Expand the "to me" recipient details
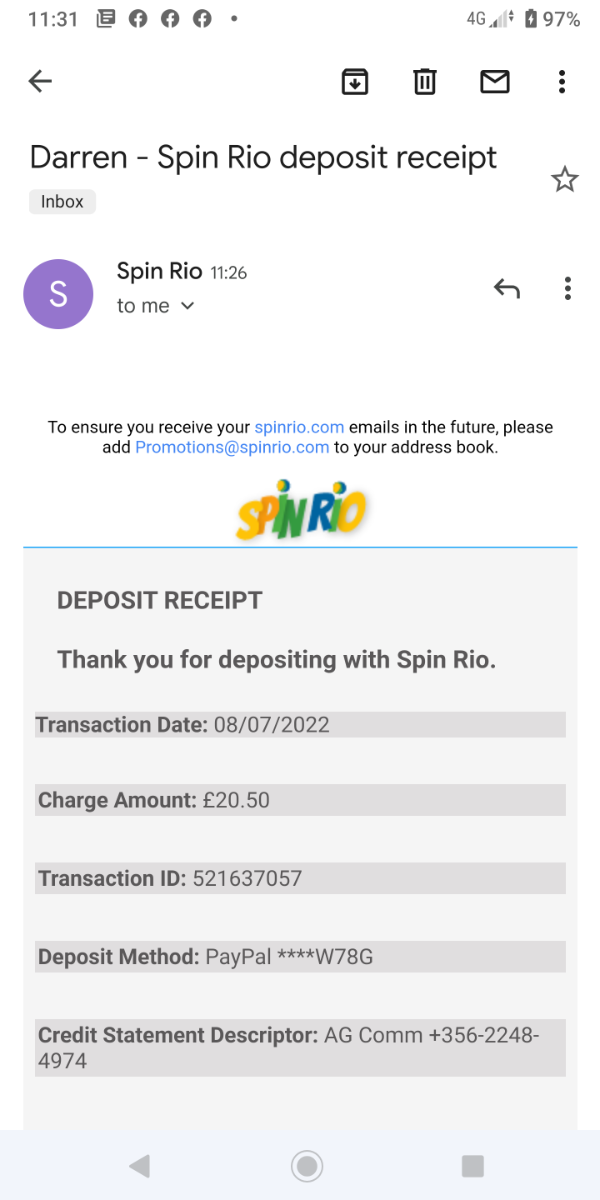This screenshot has height=1200, width=600. point(156,306)
